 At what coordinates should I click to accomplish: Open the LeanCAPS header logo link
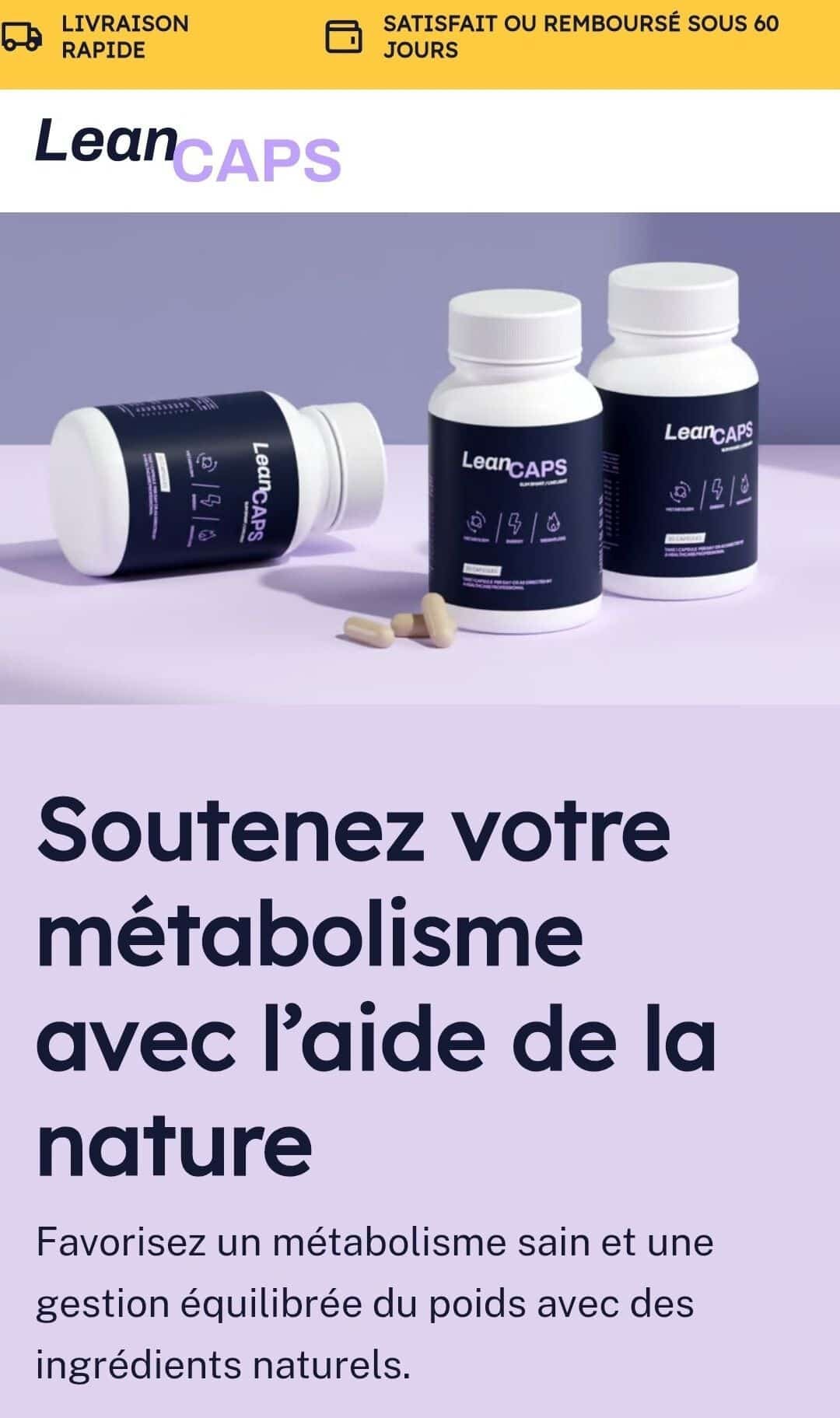[x=188, y=150]
